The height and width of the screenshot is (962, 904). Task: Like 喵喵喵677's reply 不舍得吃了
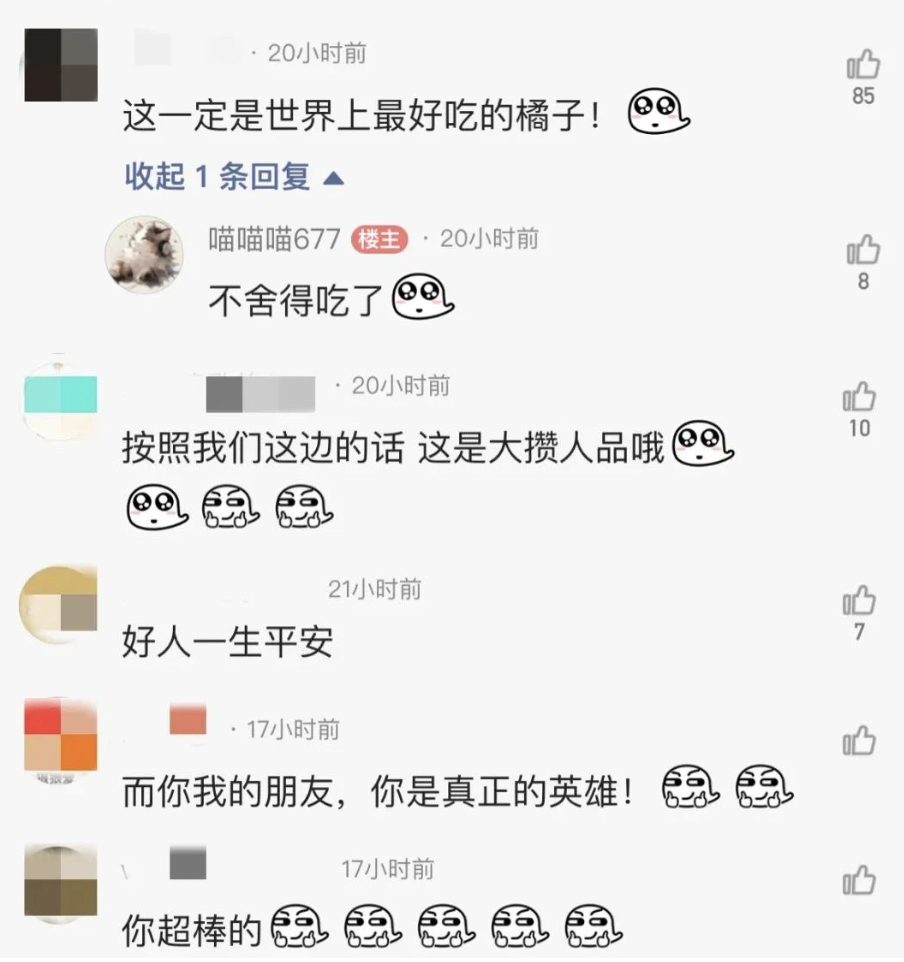pos(862,250)
